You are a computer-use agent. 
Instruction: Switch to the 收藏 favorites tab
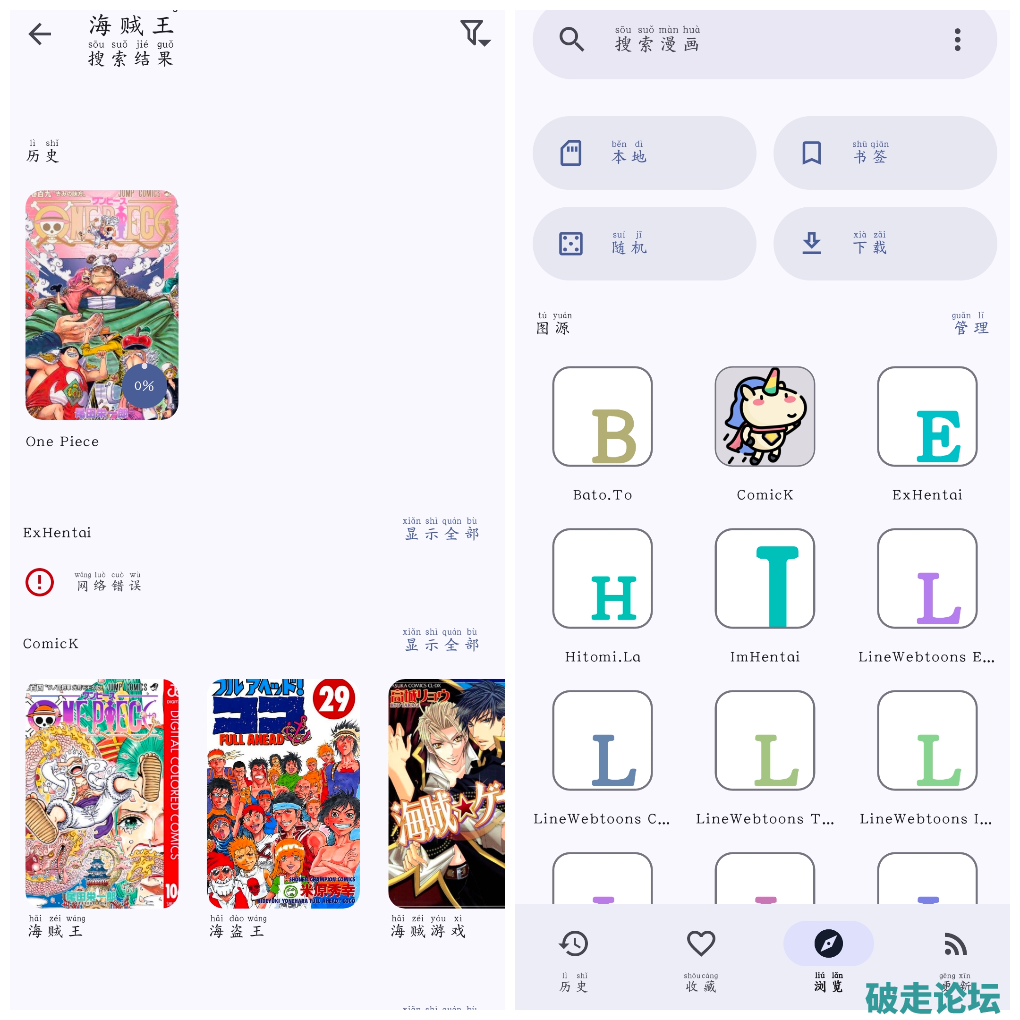pyautogui.click(x=701, y=956)
